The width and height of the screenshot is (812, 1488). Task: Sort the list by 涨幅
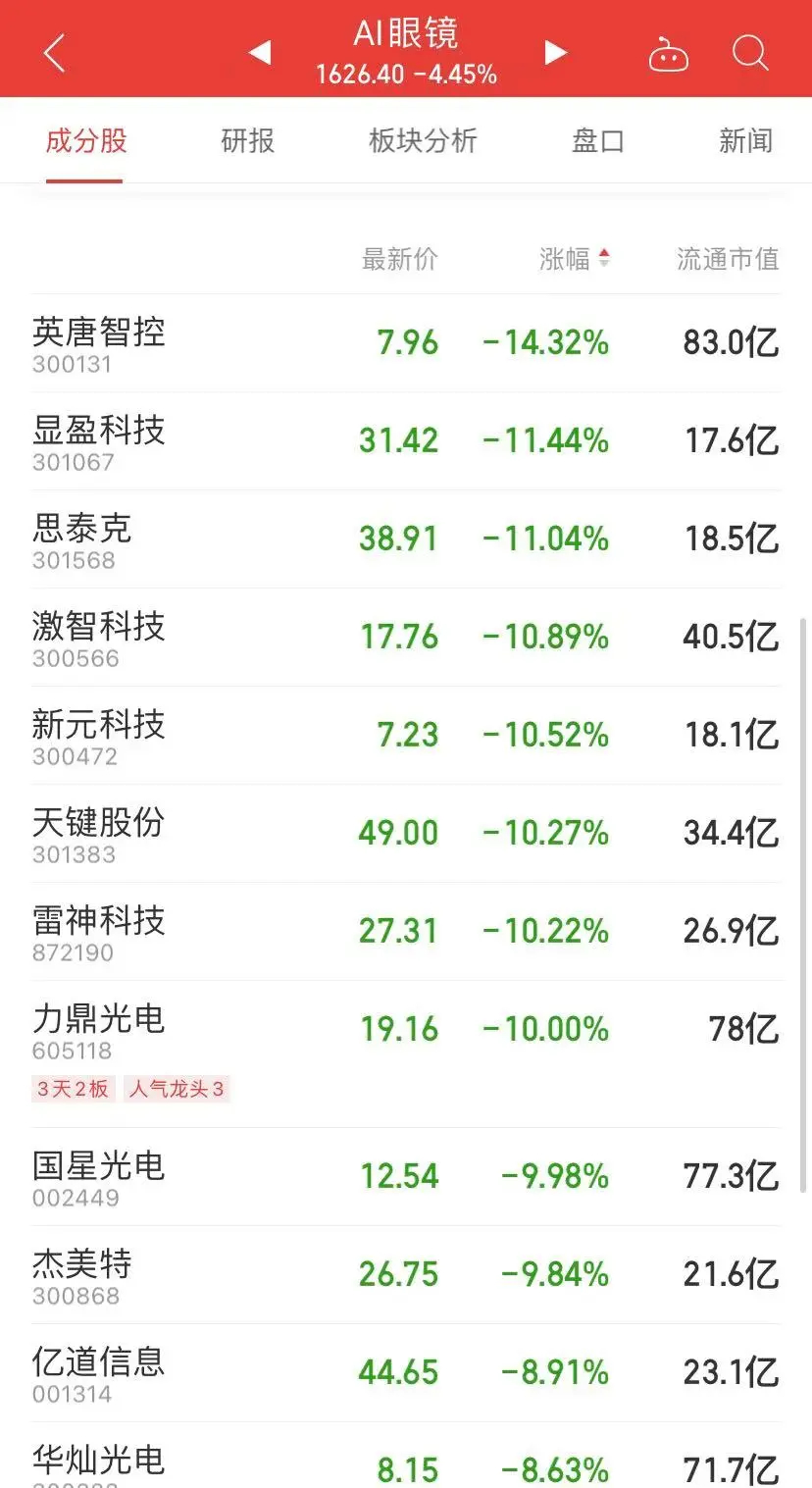tap(574, 259)
